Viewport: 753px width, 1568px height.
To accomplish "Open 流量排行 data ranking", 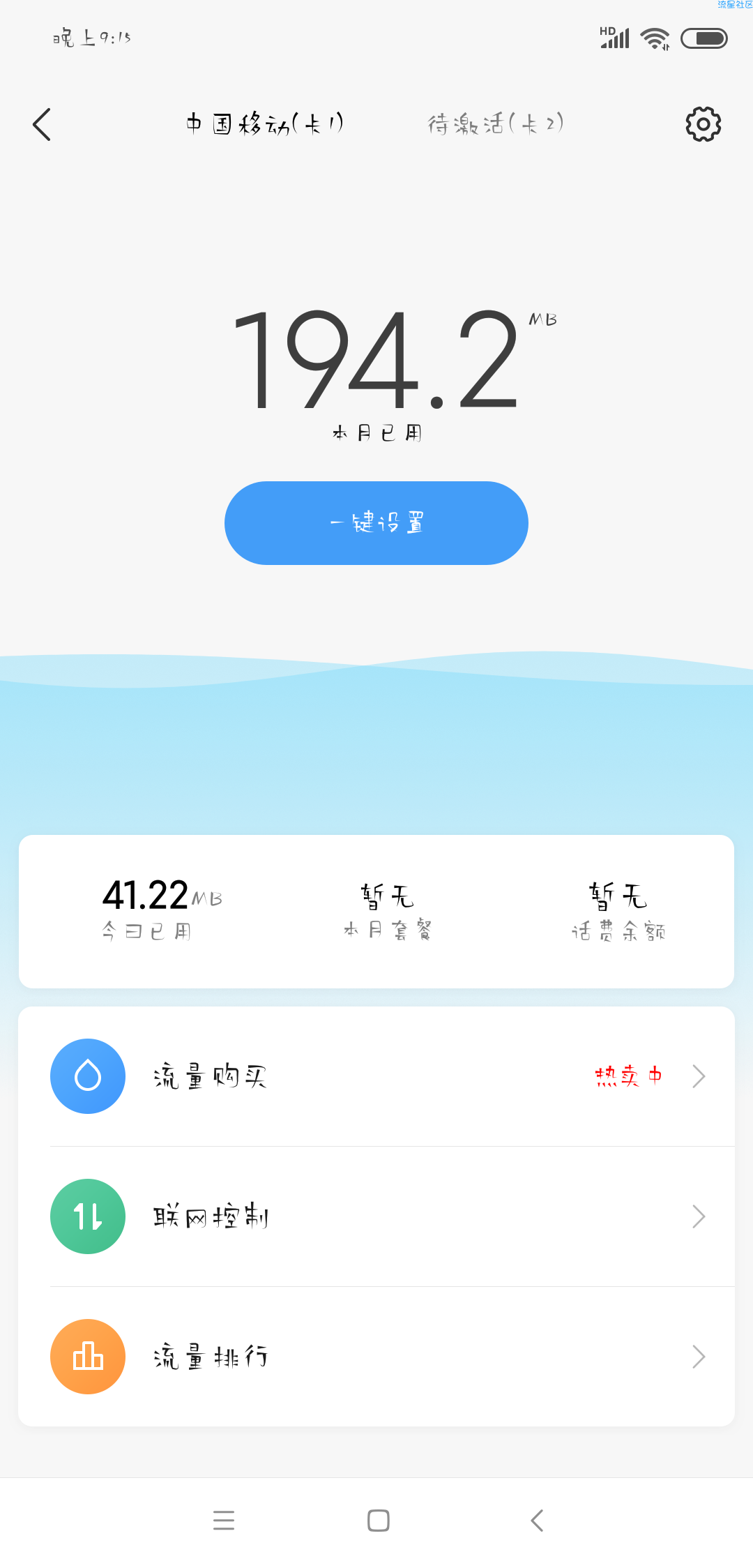I will click(x=376, y=1357).
